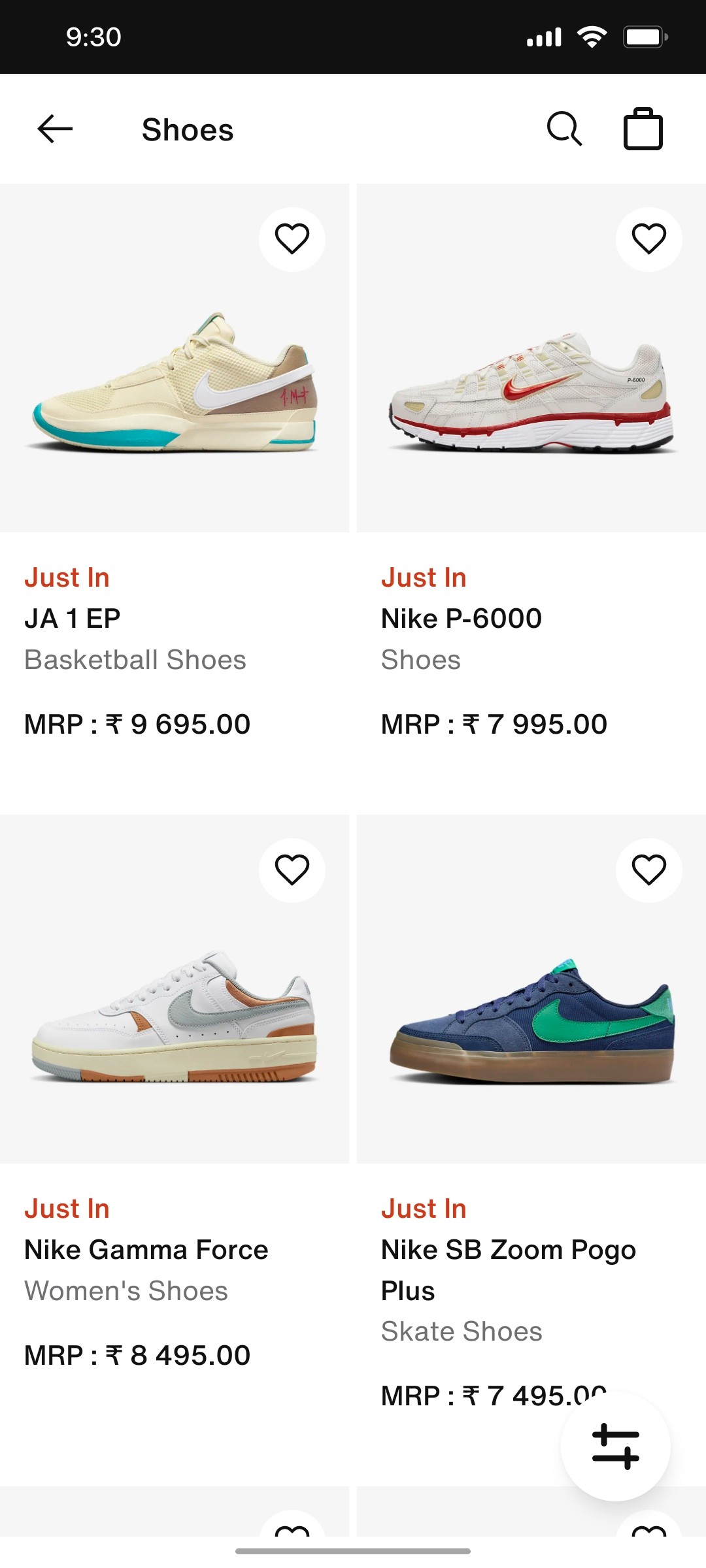
Task: Open the shopping bag
Action: click(x=644, y=128)
